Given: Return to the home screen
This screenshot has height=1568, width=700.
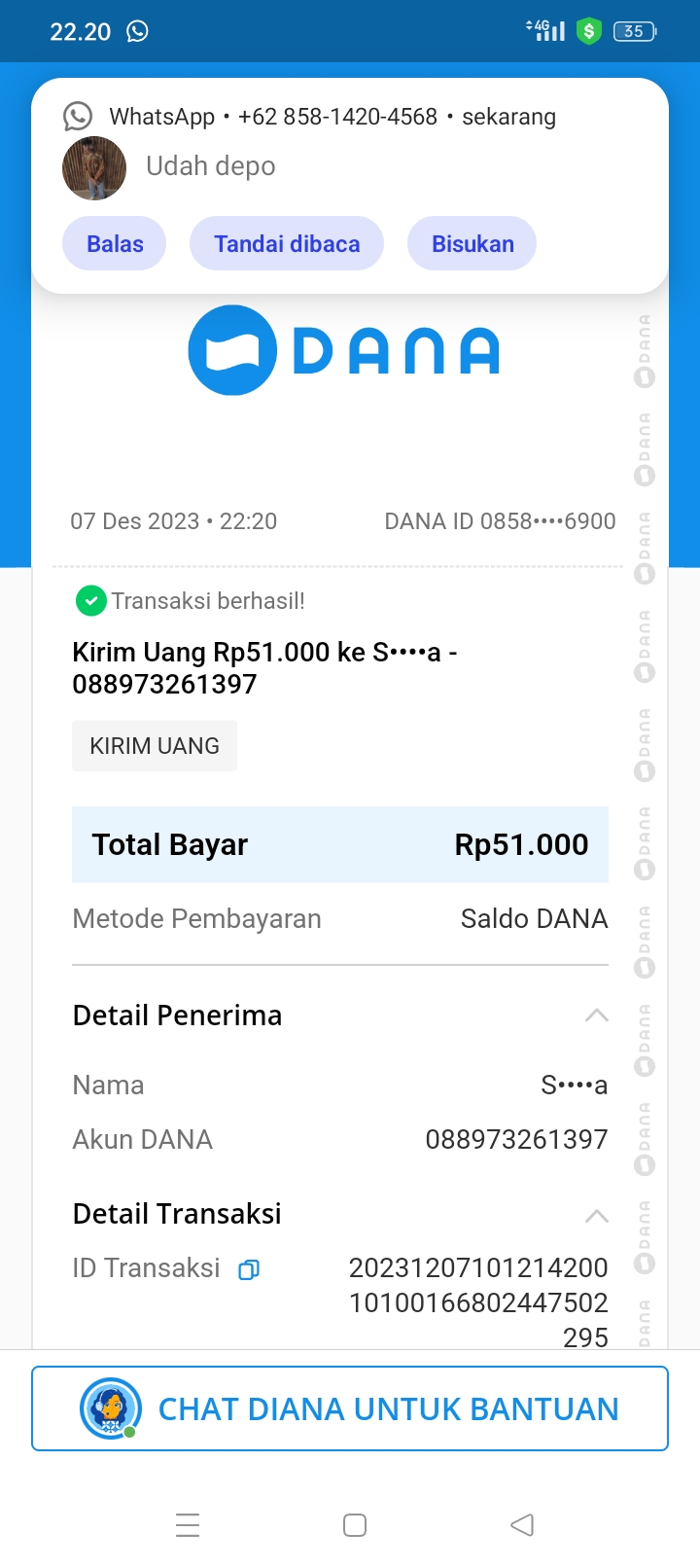Looking at the screenshot, I should tap(355, 1525).
